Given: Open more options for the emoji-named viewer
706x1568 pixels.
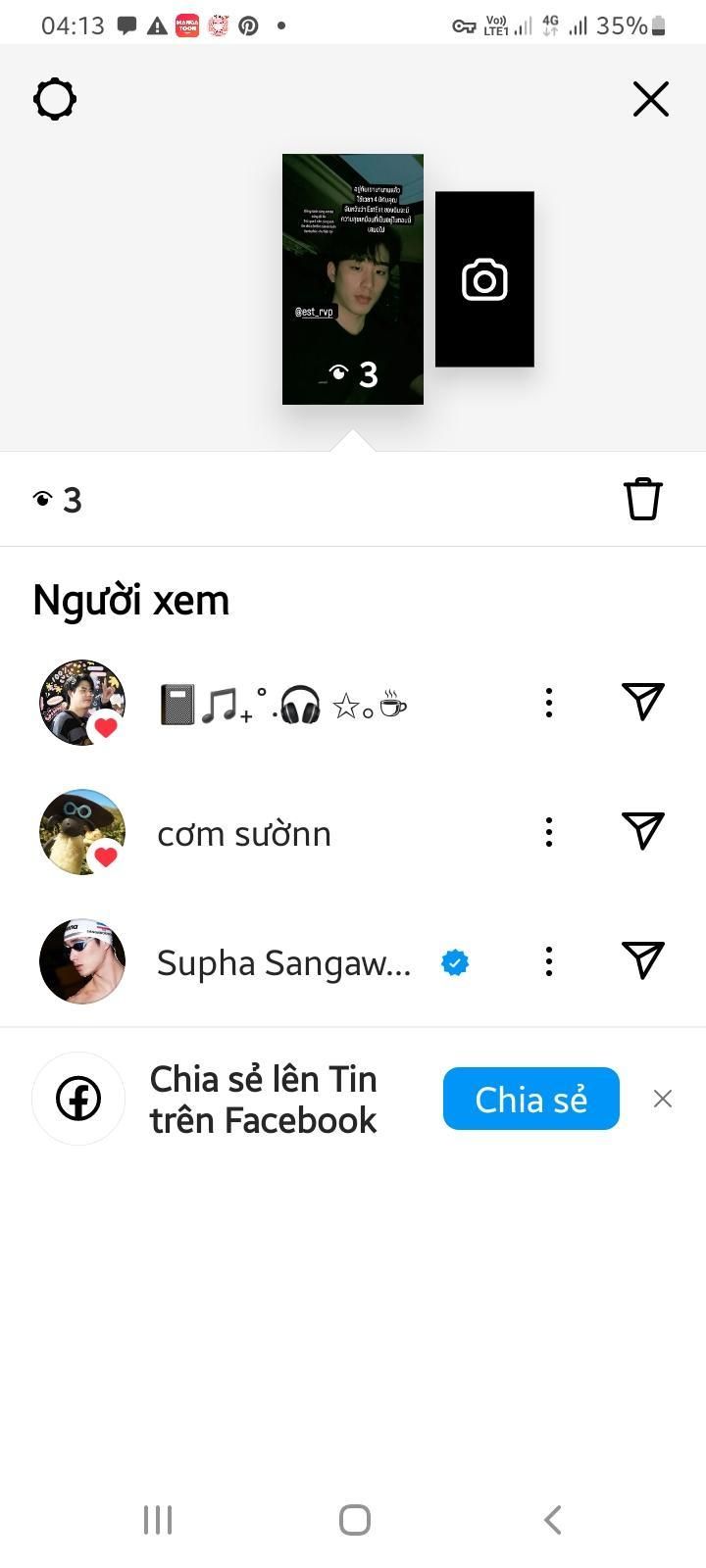Looking at the screenshot, I should point(549,702).
